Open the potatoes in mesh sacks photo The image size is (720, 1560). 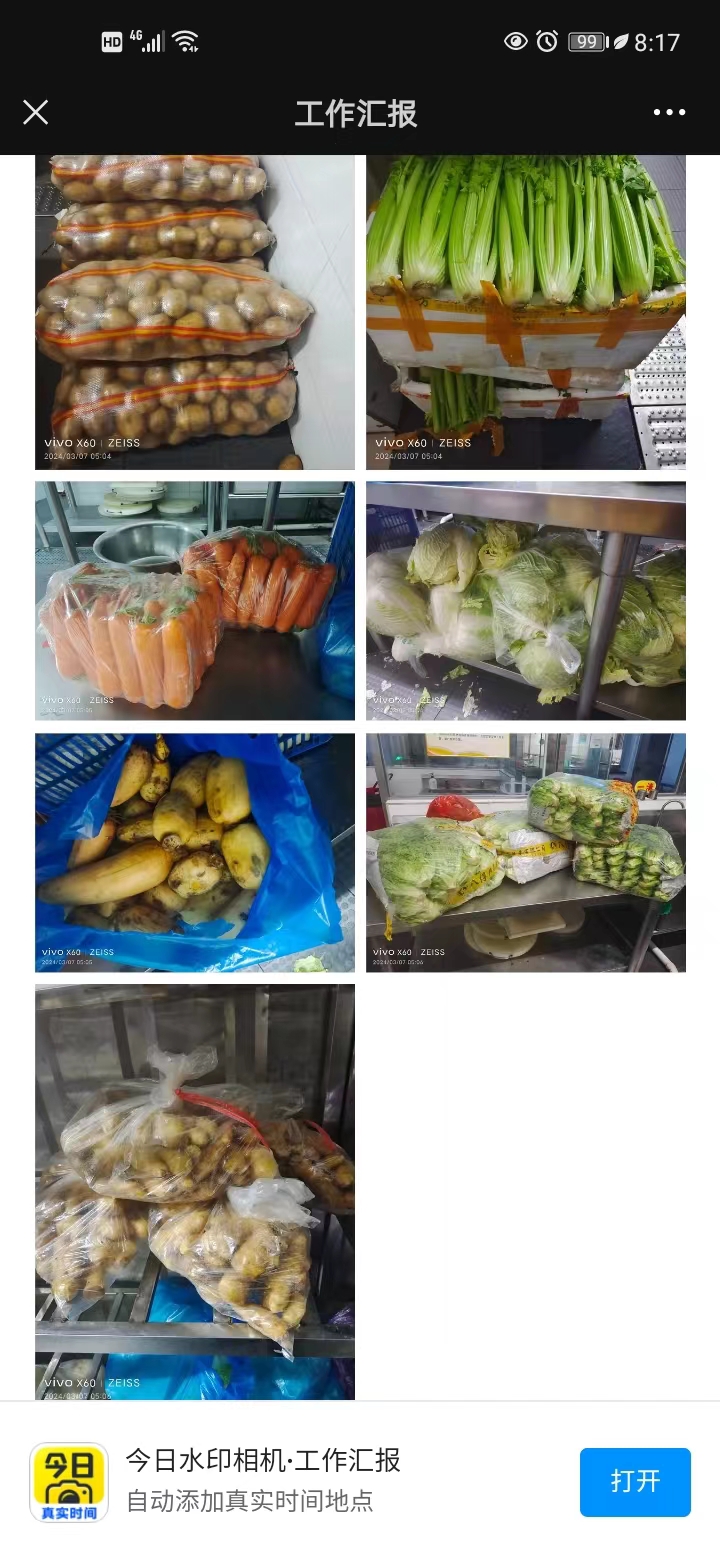(194, 312)
